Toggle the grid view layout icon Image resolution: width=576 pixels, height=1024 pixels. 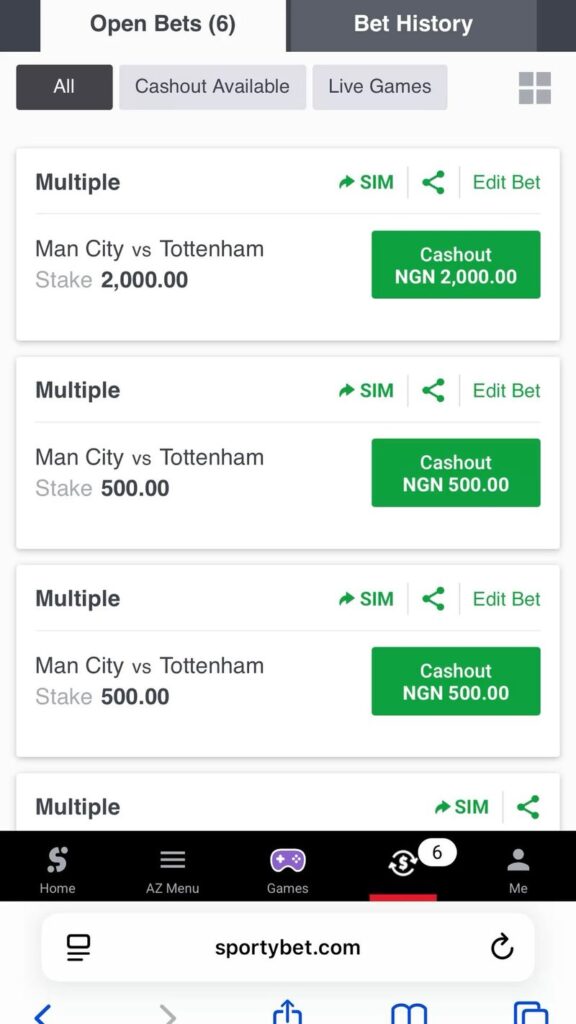535,88
